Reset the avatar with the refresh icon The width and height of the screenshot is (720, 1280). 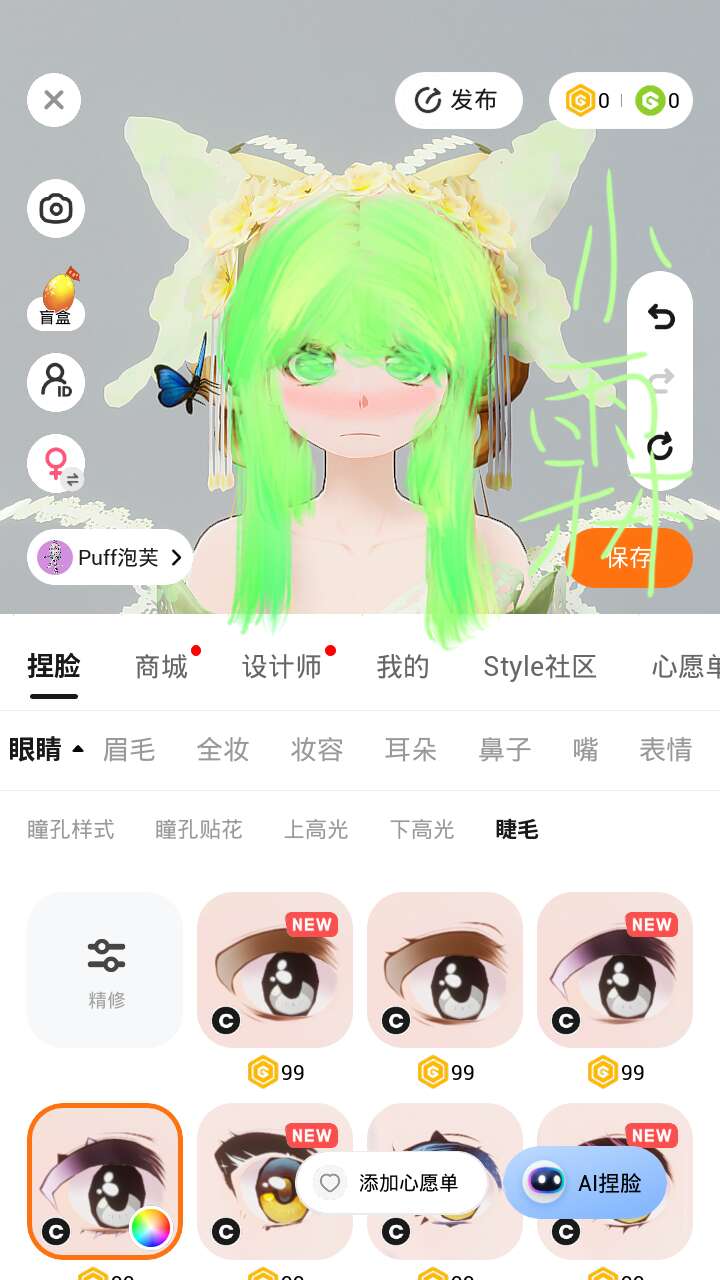[660, 446]
